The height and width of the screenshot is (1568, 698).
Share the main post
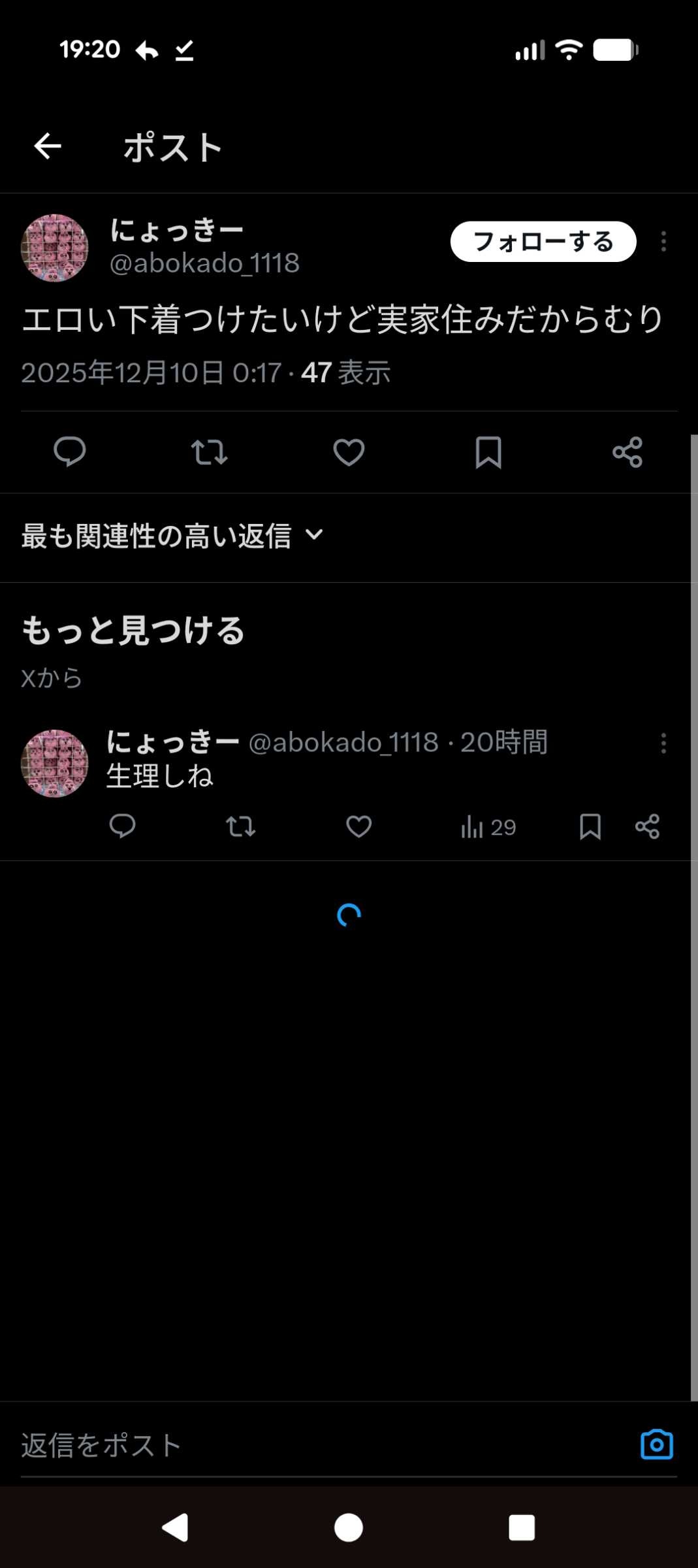[x=627, y=452]
